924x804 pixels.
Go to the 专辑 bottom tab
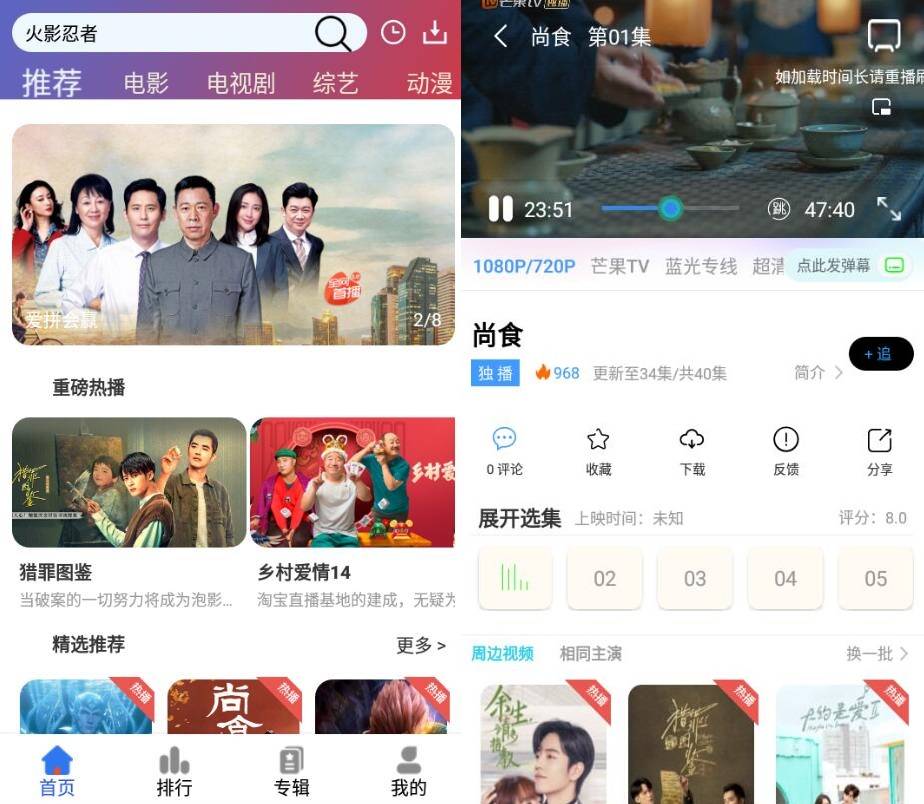(291, 772)
